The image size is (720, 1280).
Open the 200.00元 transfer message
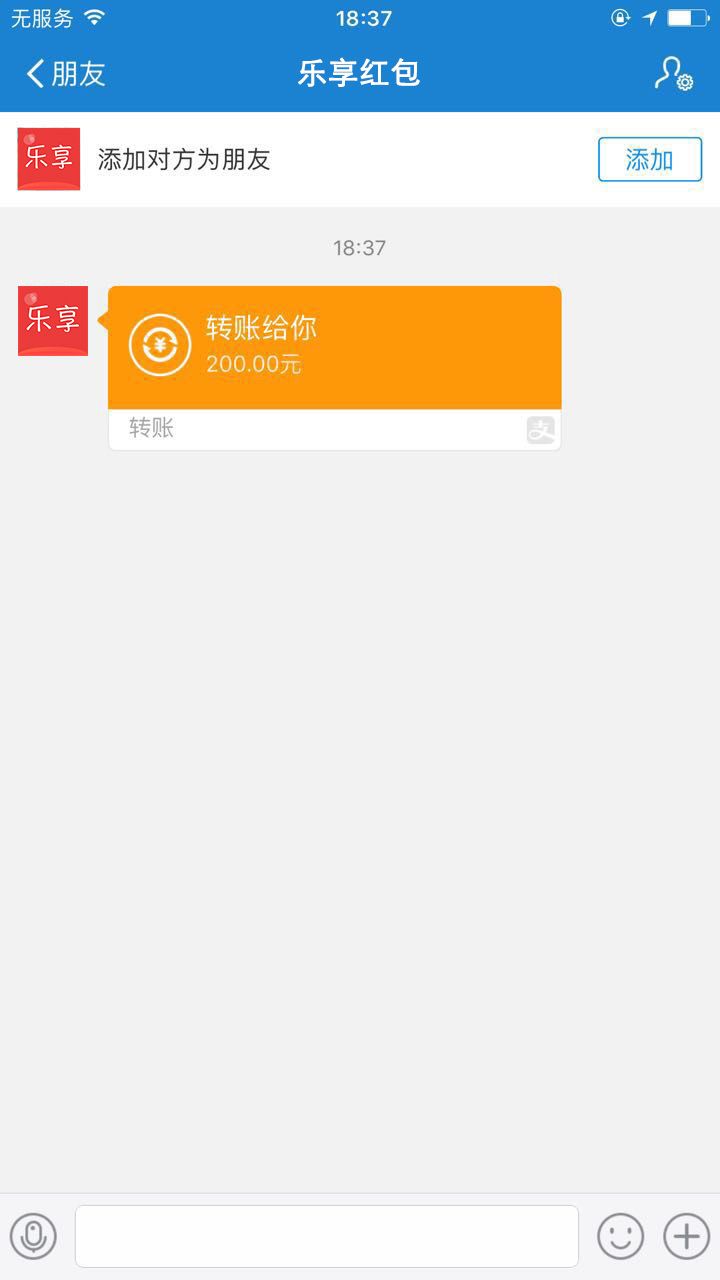click(x=335, y=368)
